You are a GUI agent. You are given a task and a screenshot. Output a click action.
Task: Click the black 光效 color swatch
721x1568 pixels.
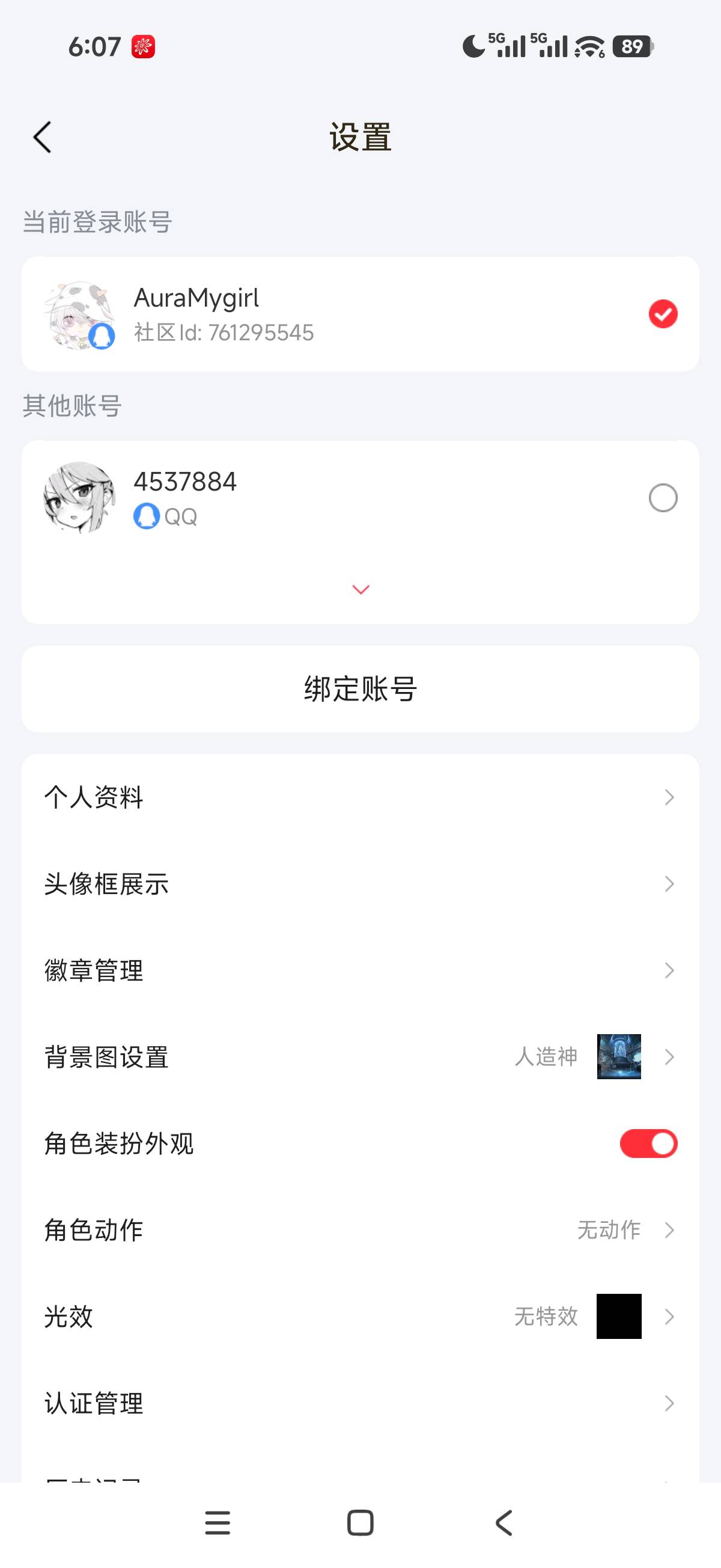point(619,1317)
